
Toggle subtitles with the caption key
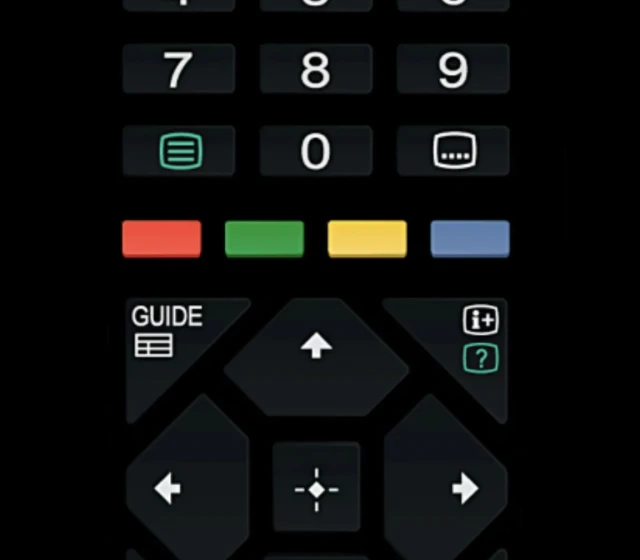pos(453,152)
